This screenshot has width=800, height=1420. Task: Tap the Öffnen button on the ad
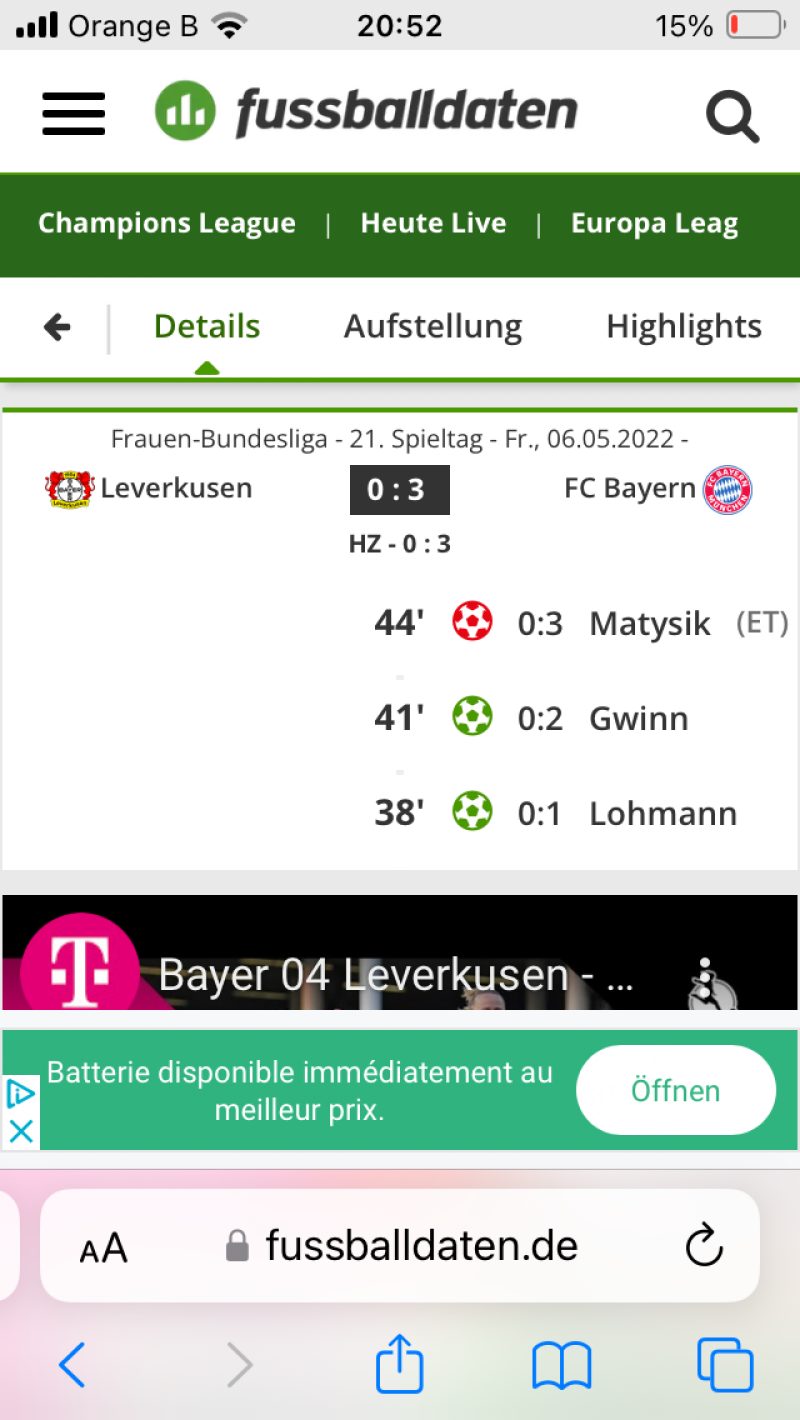click(675, 1090)
